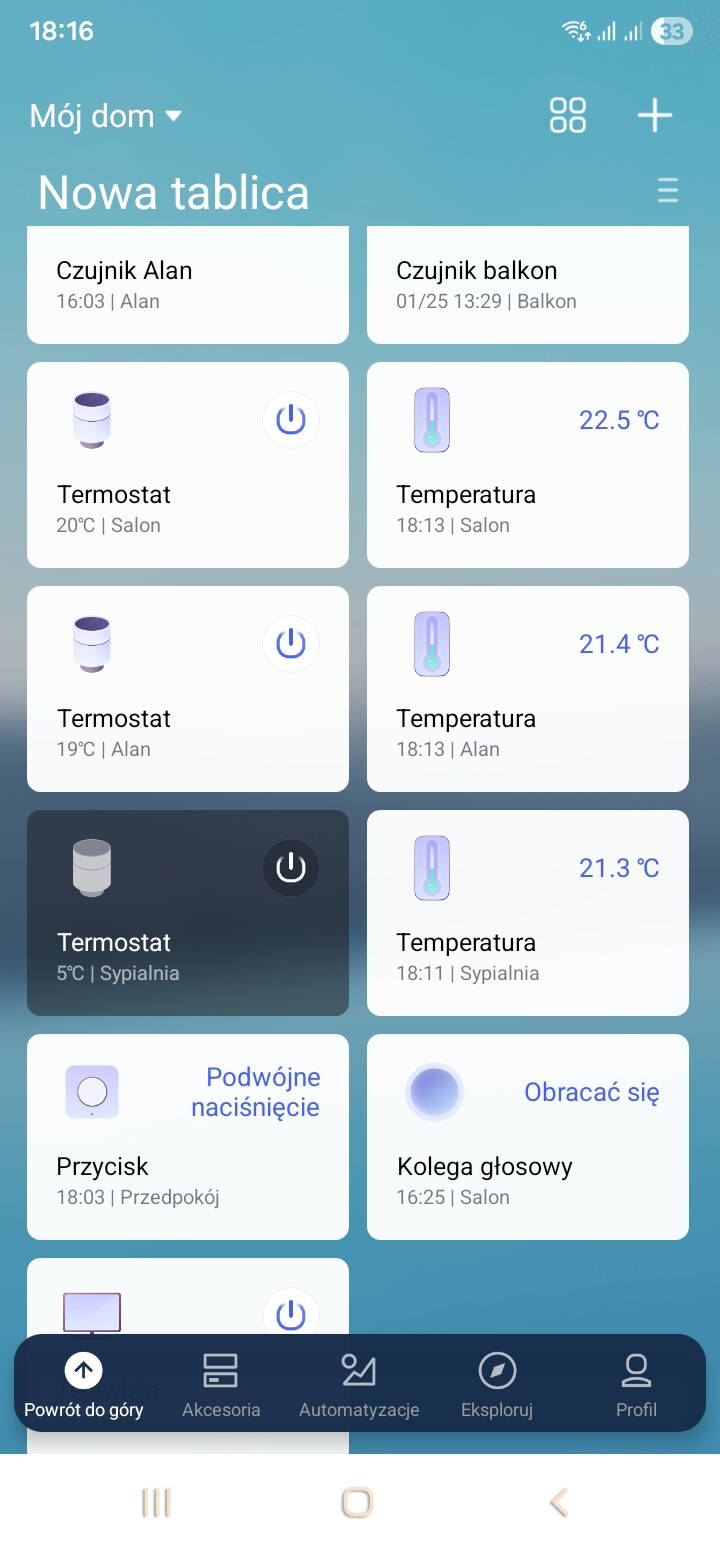
Task: Open the Czujnik Alan card
Action: click(187, 284)
